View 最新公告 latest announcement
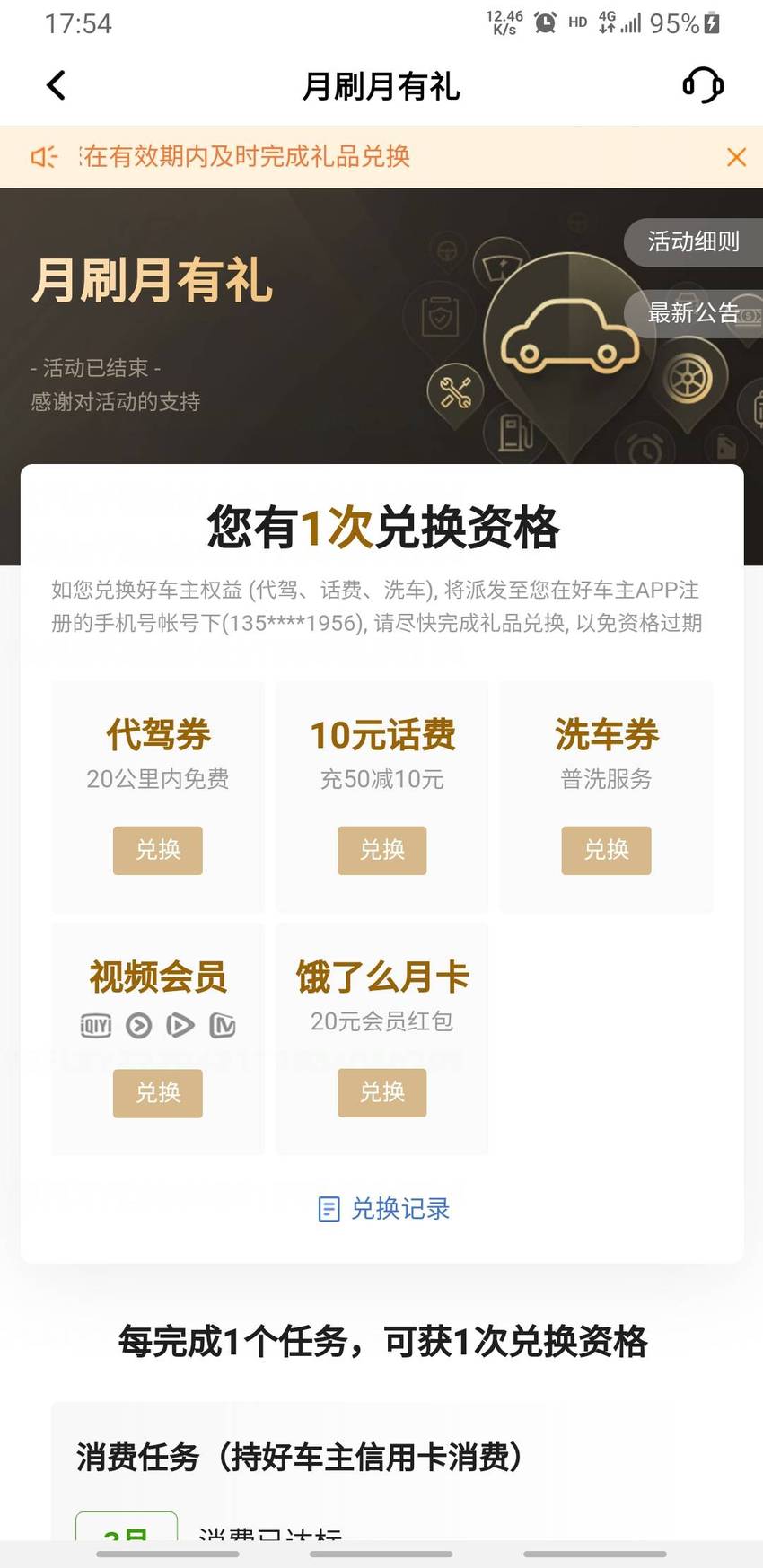 point(693,313)
